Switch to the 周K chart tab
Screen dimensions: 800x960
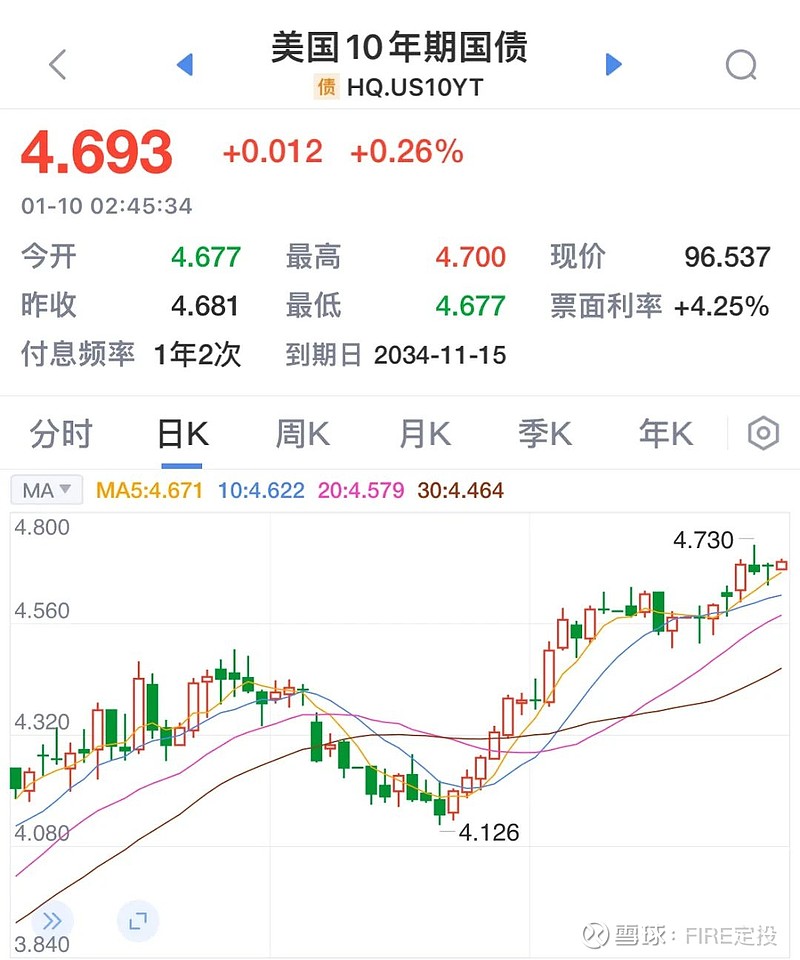(x=302, y=434)
